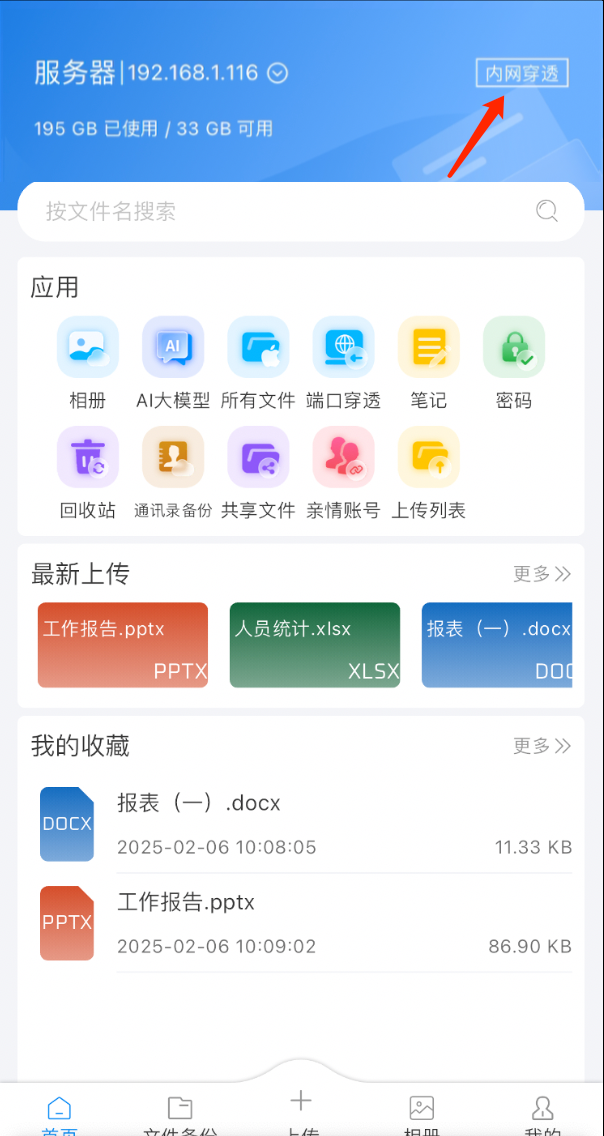Expand the server address dropdown
This screenshot has width=604, height=1136.
pos(279,73)
